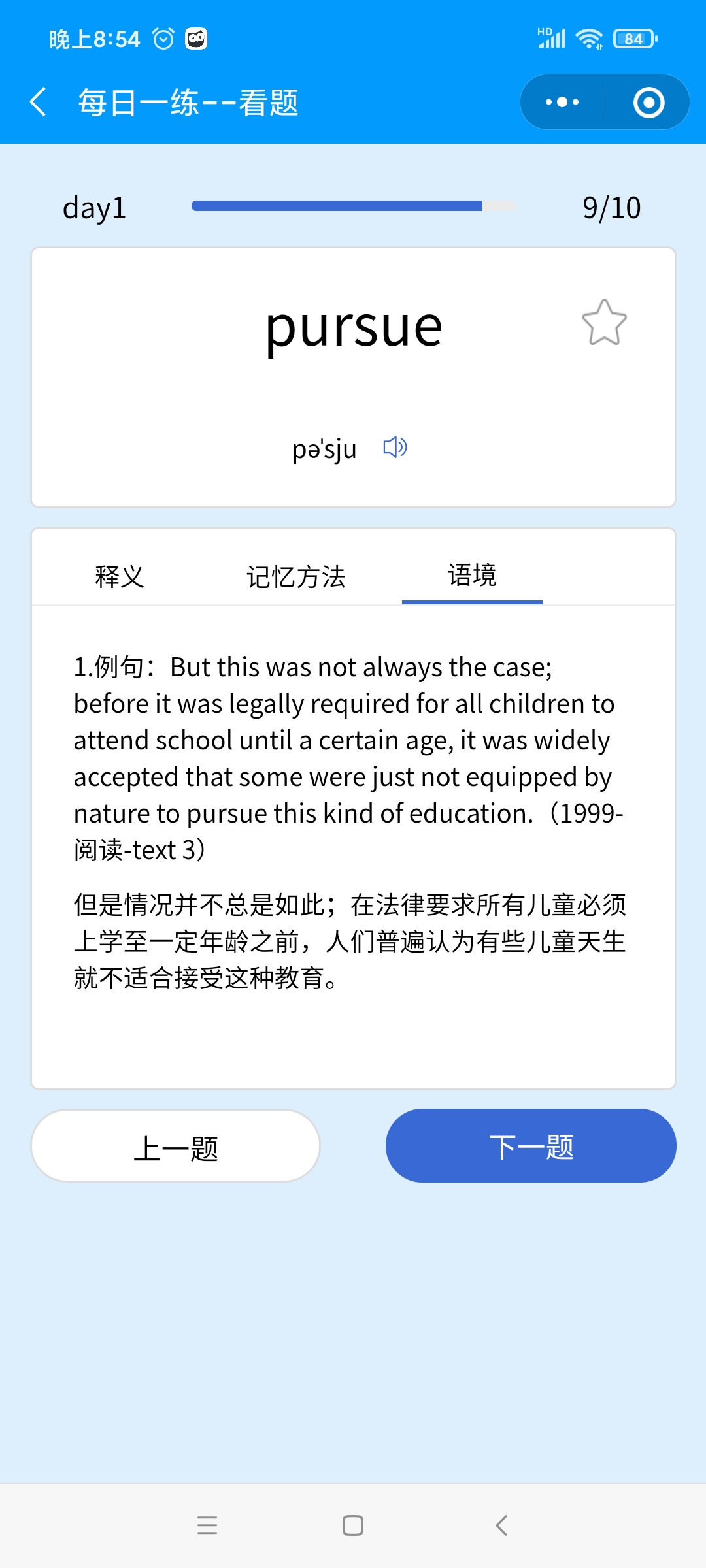Screen dimensions: 706x1568
Task: Open the mini program overflow menu
Action: (x=562, y=103)
